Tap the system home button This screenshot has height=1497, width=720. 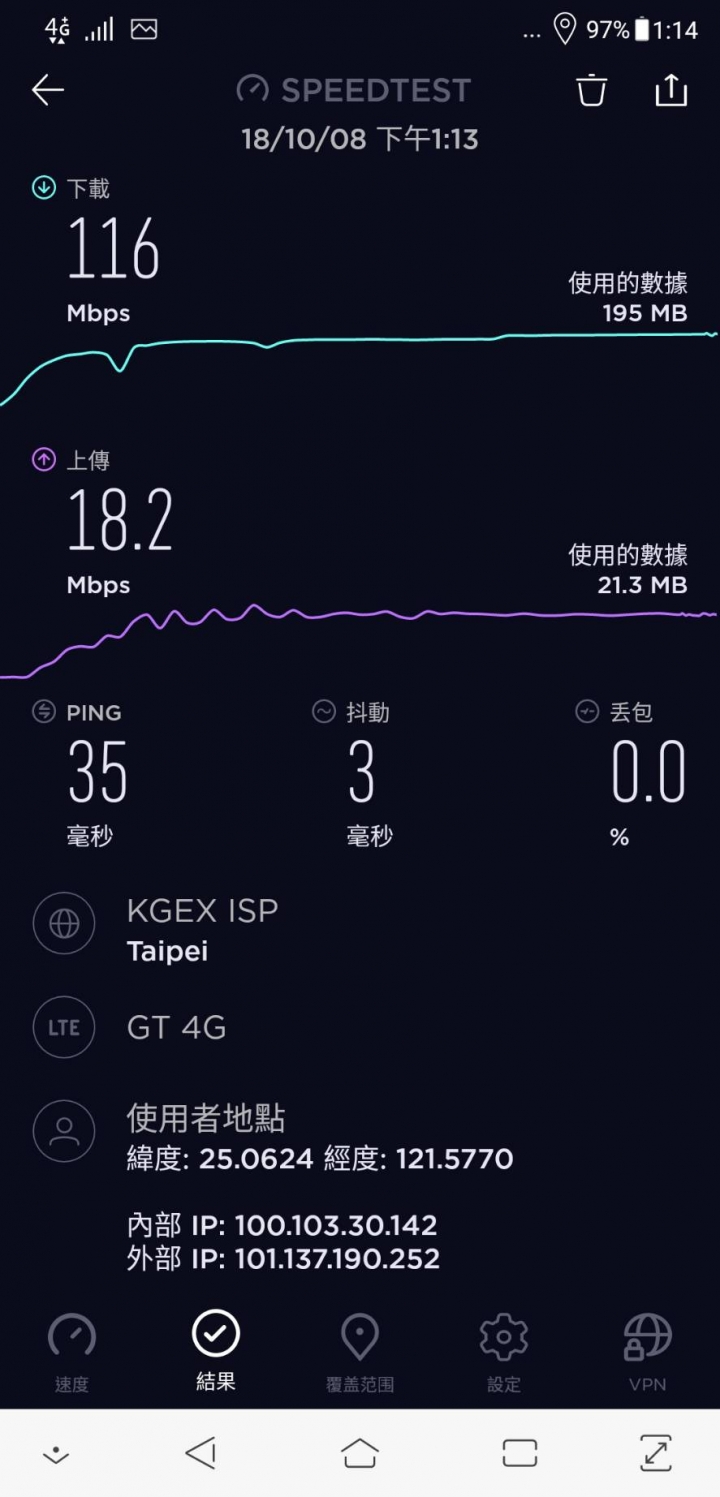pos(360,1453)
